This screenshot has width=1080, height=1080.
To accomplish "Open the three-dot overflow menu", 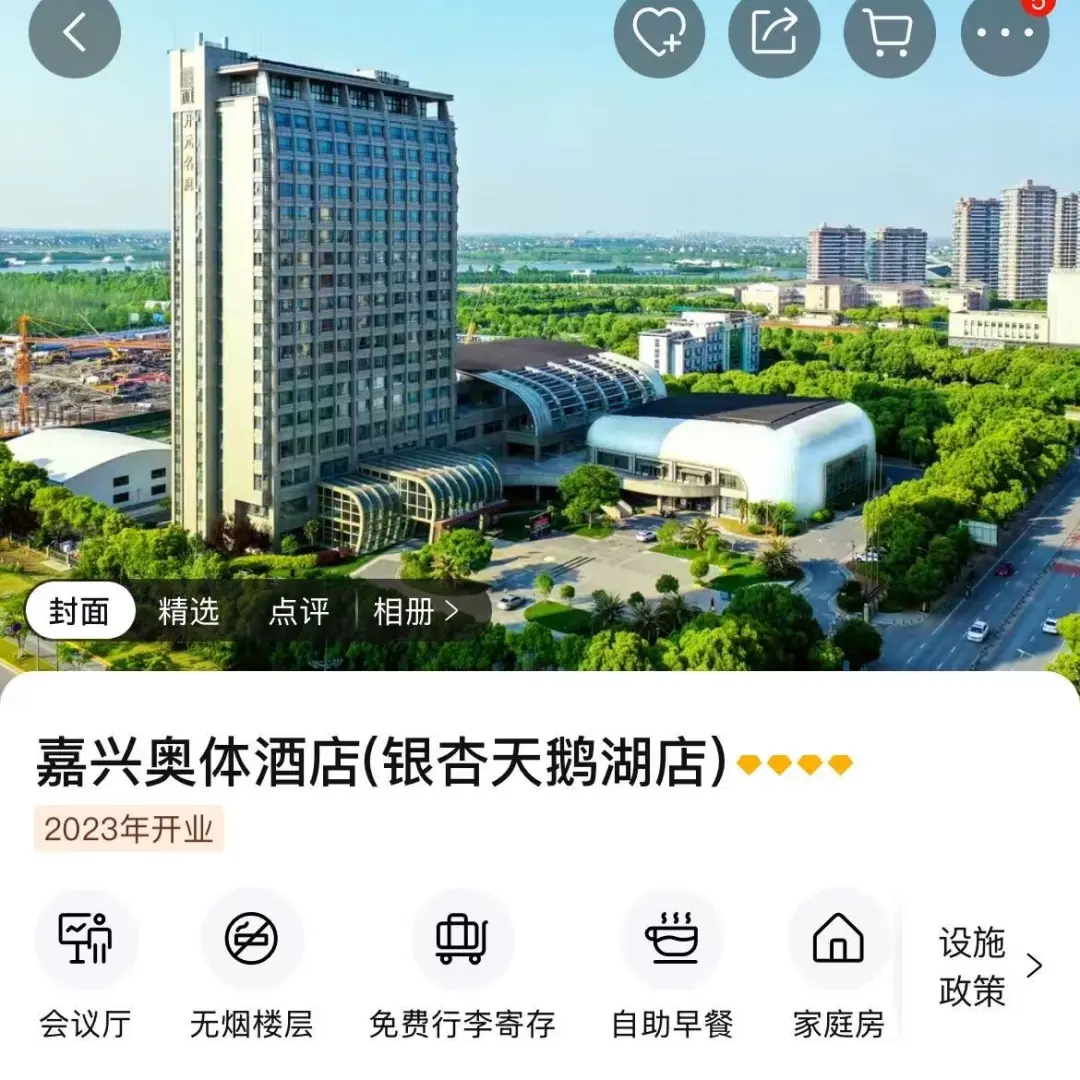I will pyautogui.click(x=1005, y=33).
